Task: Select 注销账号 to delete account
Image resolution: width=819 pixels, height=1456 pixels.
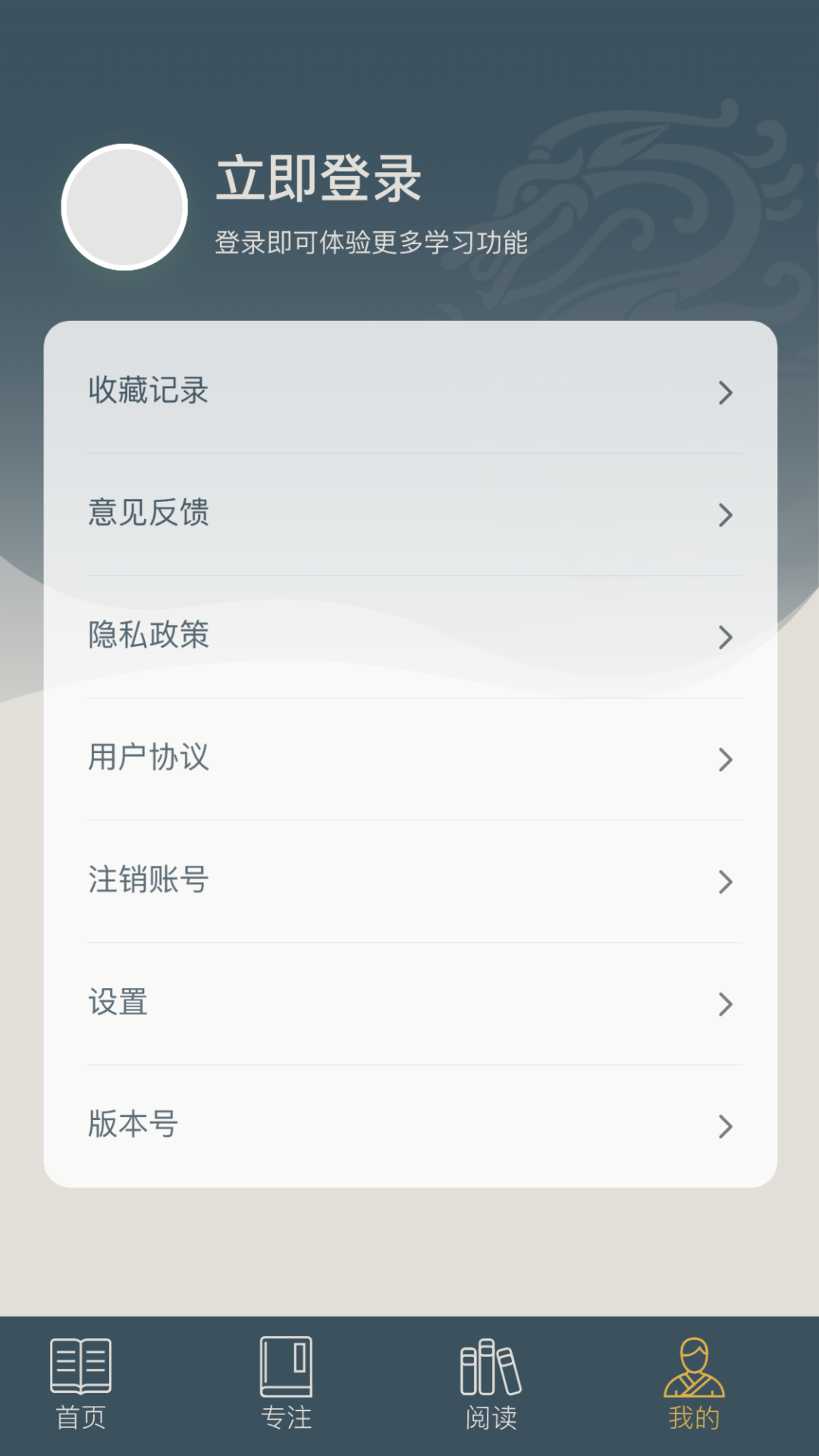Action: 409,881
